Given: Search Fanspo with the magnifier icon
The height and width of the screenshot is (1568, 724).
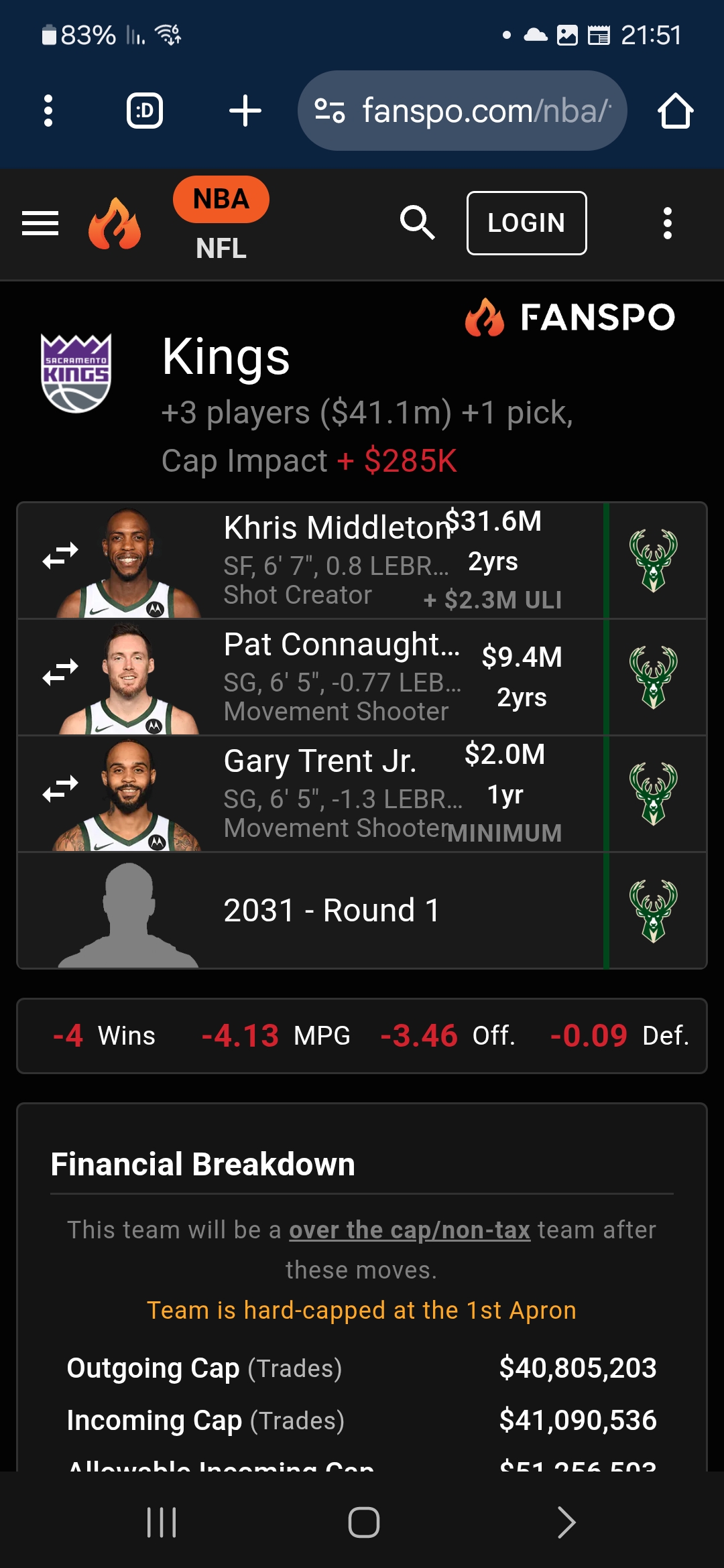Looking at the screenshot, I should point(417,223).
